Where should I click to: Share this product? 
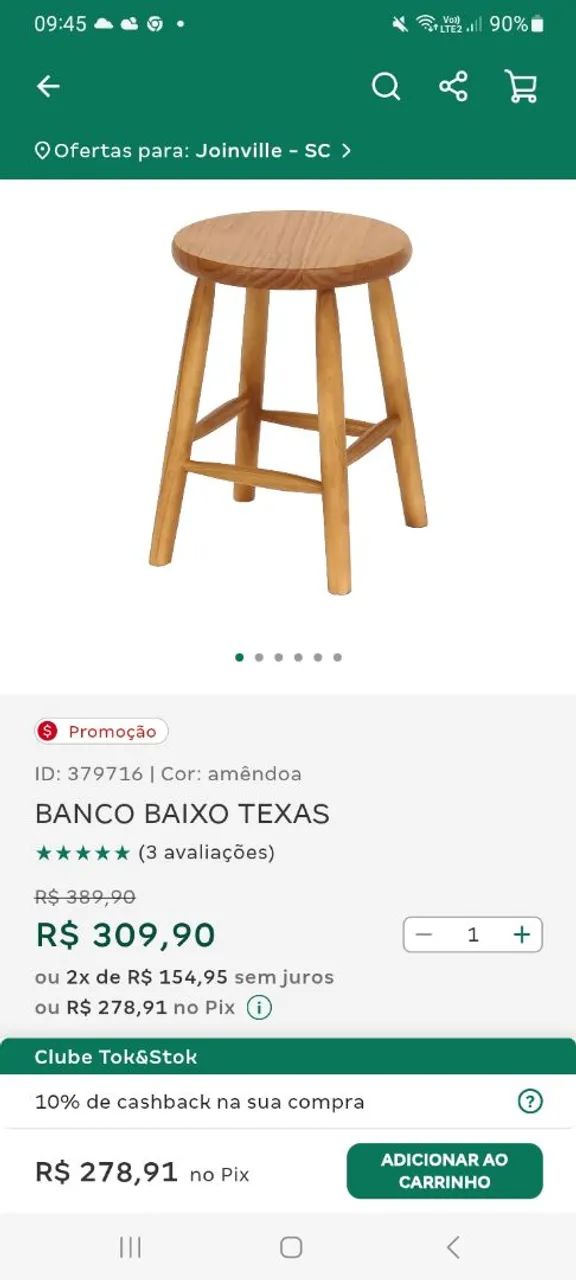(x=453, y=87)
